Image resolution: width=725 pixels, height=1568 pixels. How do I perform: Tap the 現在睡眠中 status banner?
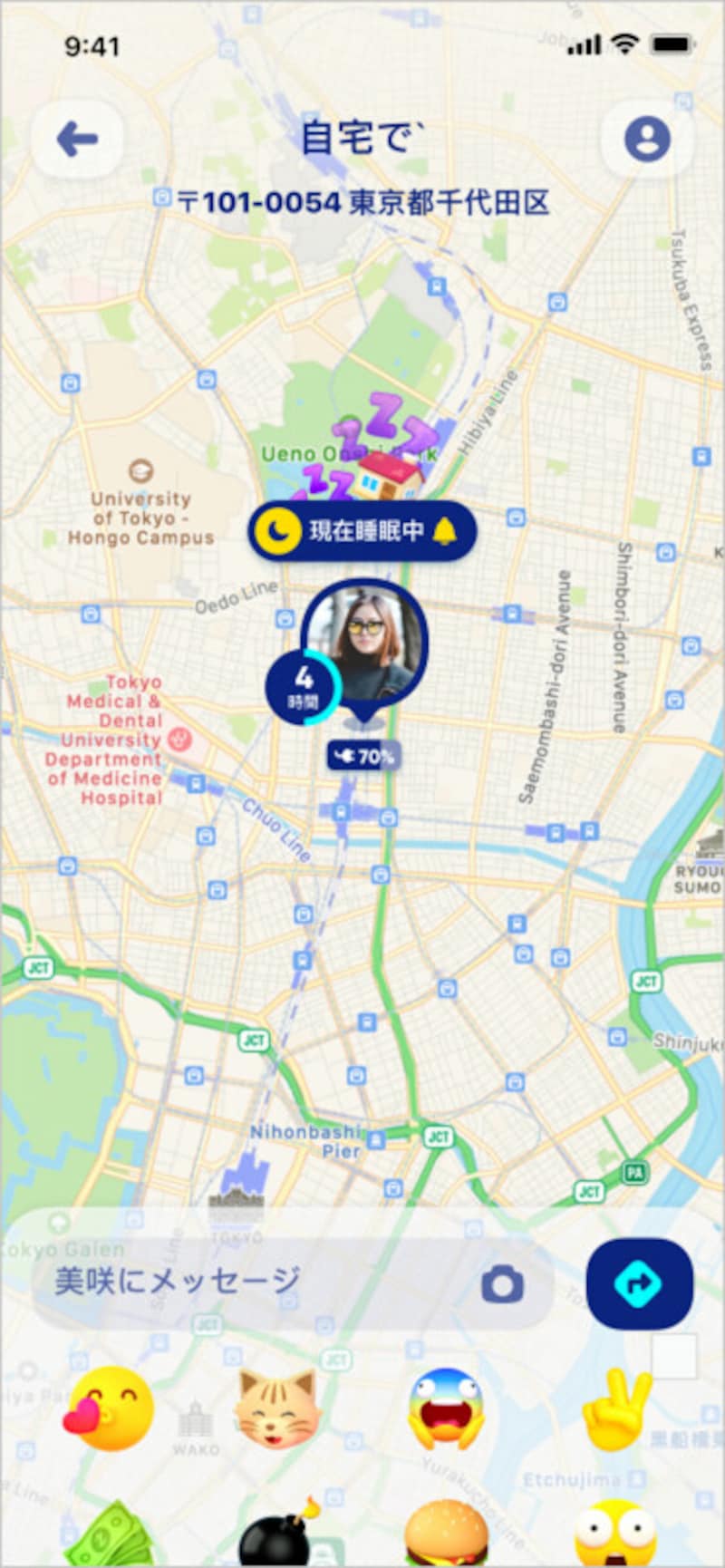pos(362,532)
